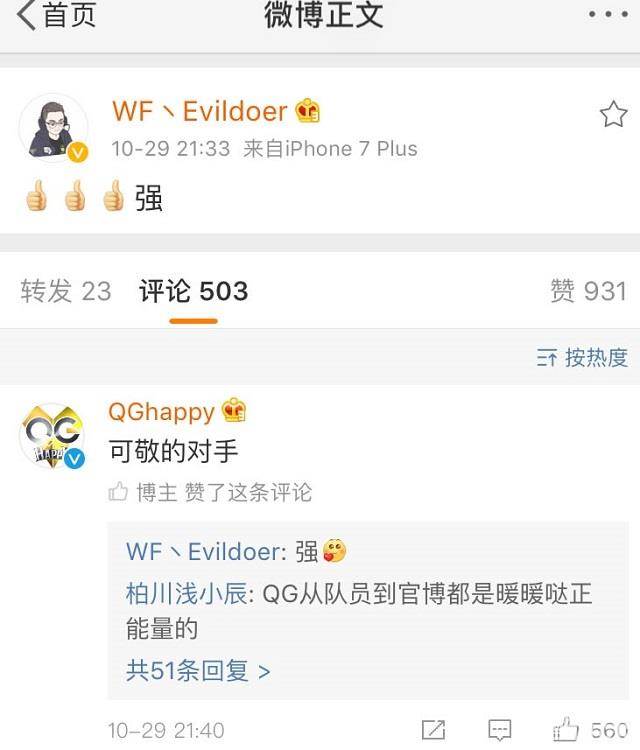The image size is (640, 750).
Task: Tap the QGhappy username link
Action: click(x=162, y=411)
